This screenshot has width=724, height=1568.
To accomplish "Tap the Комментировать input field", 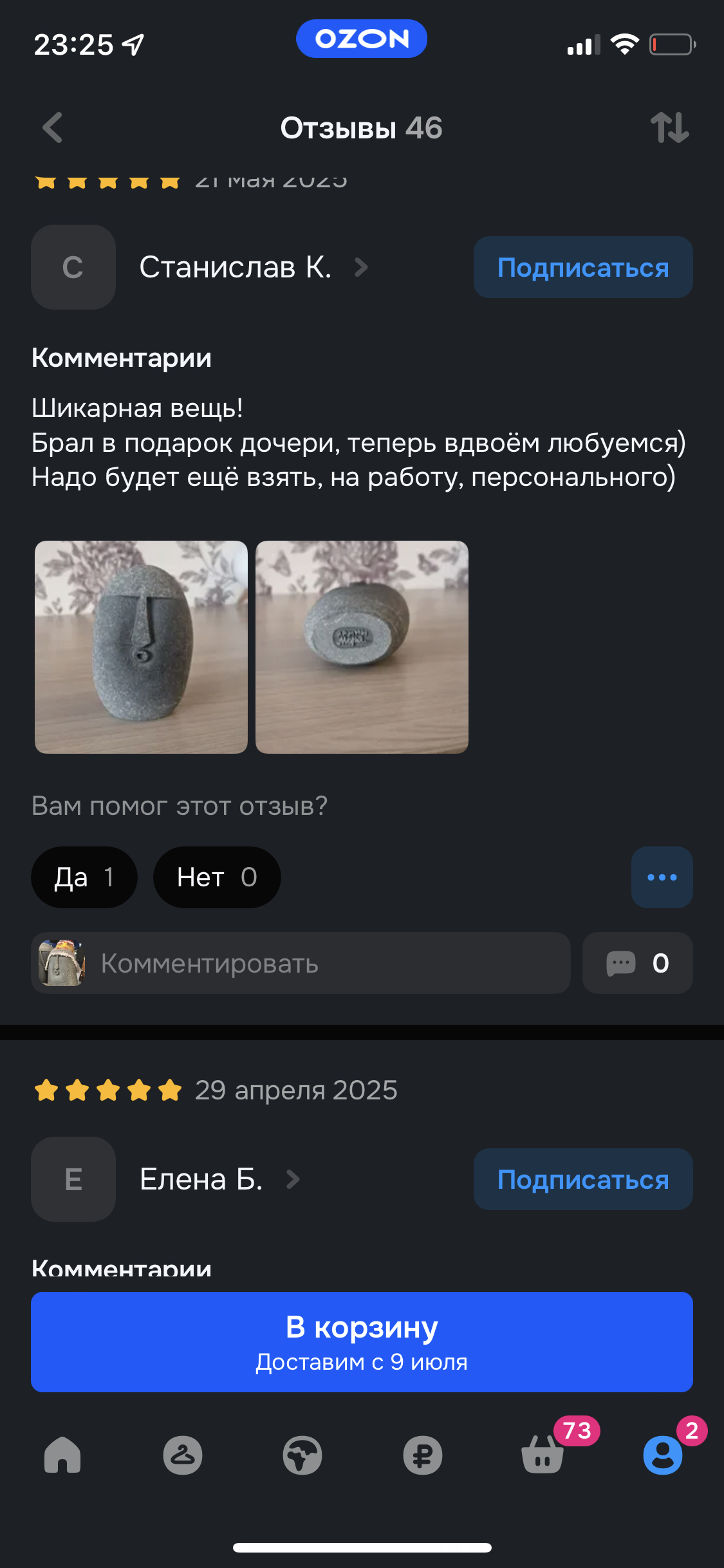I will click(x=301, y=964).
